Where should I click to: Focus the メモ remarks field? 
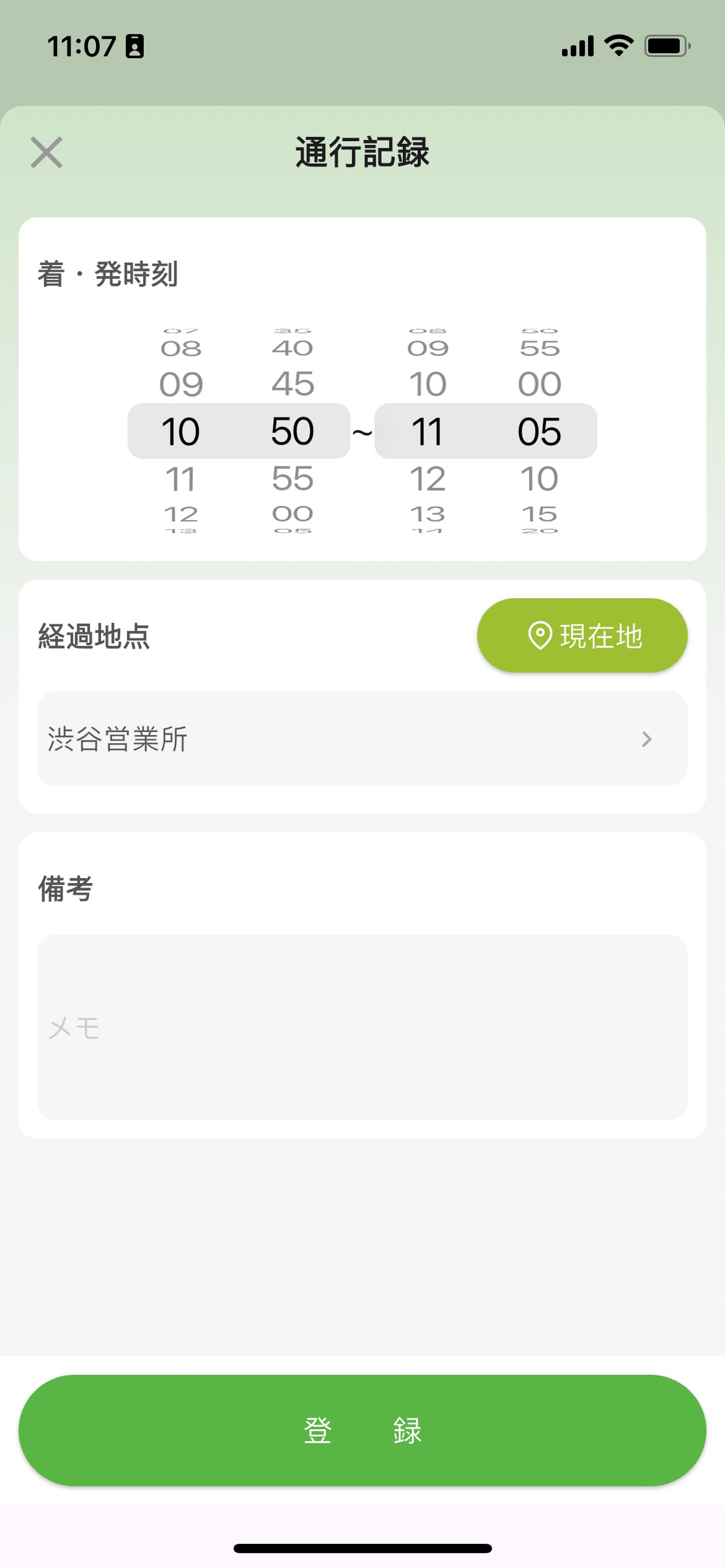pos(362,1027)
